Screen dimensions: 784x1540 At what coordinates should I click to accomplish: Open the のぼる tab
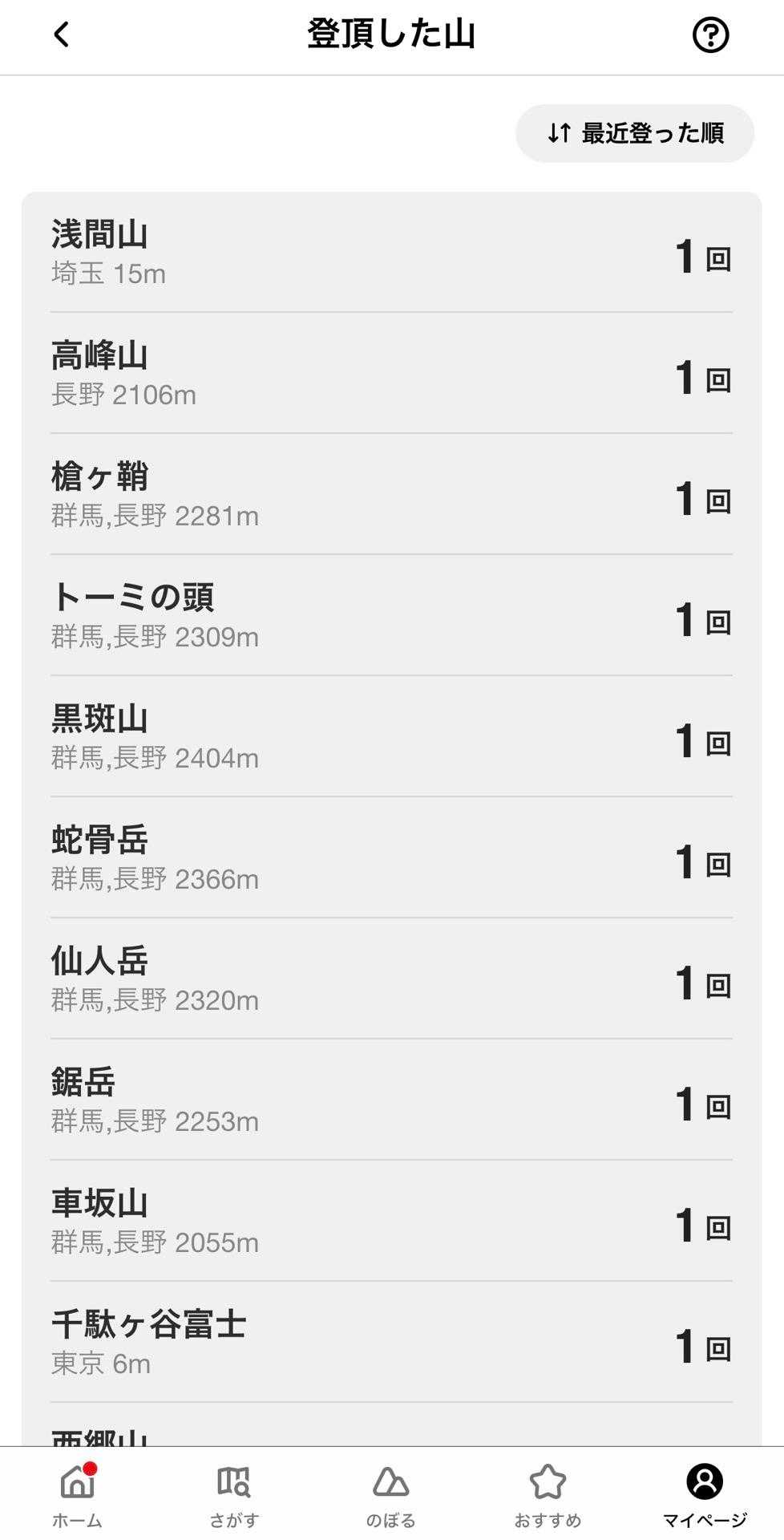pos(391,1494)
